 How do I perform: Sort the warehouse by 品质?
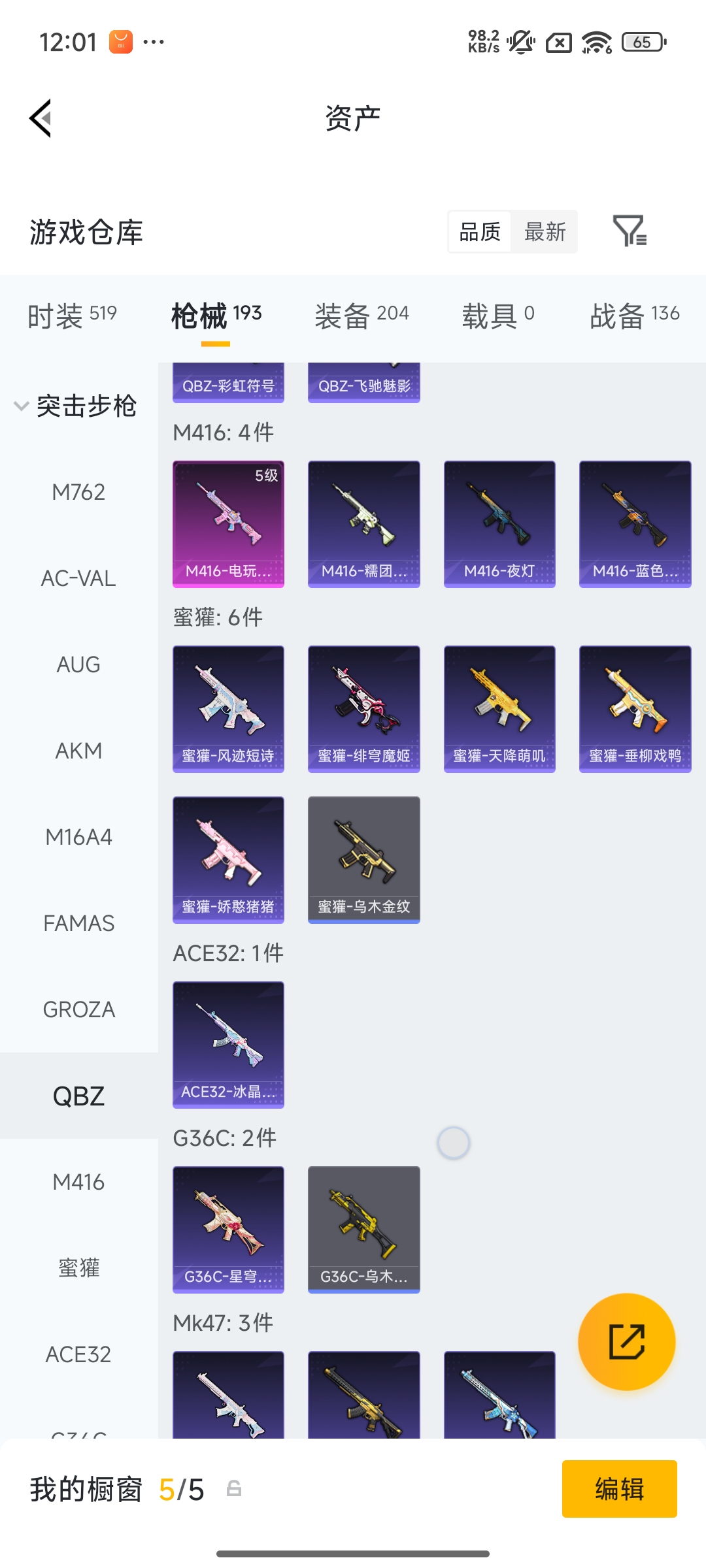coord(480,232)
